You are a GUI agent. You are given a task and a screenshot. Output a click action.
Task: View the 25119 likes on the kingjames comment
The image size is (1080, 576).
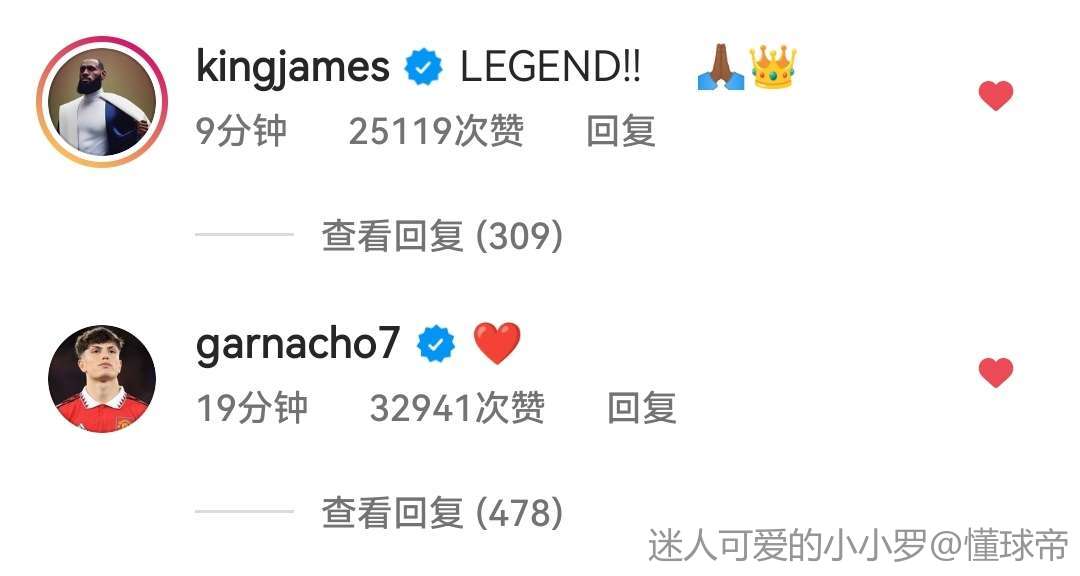(435, 131)
